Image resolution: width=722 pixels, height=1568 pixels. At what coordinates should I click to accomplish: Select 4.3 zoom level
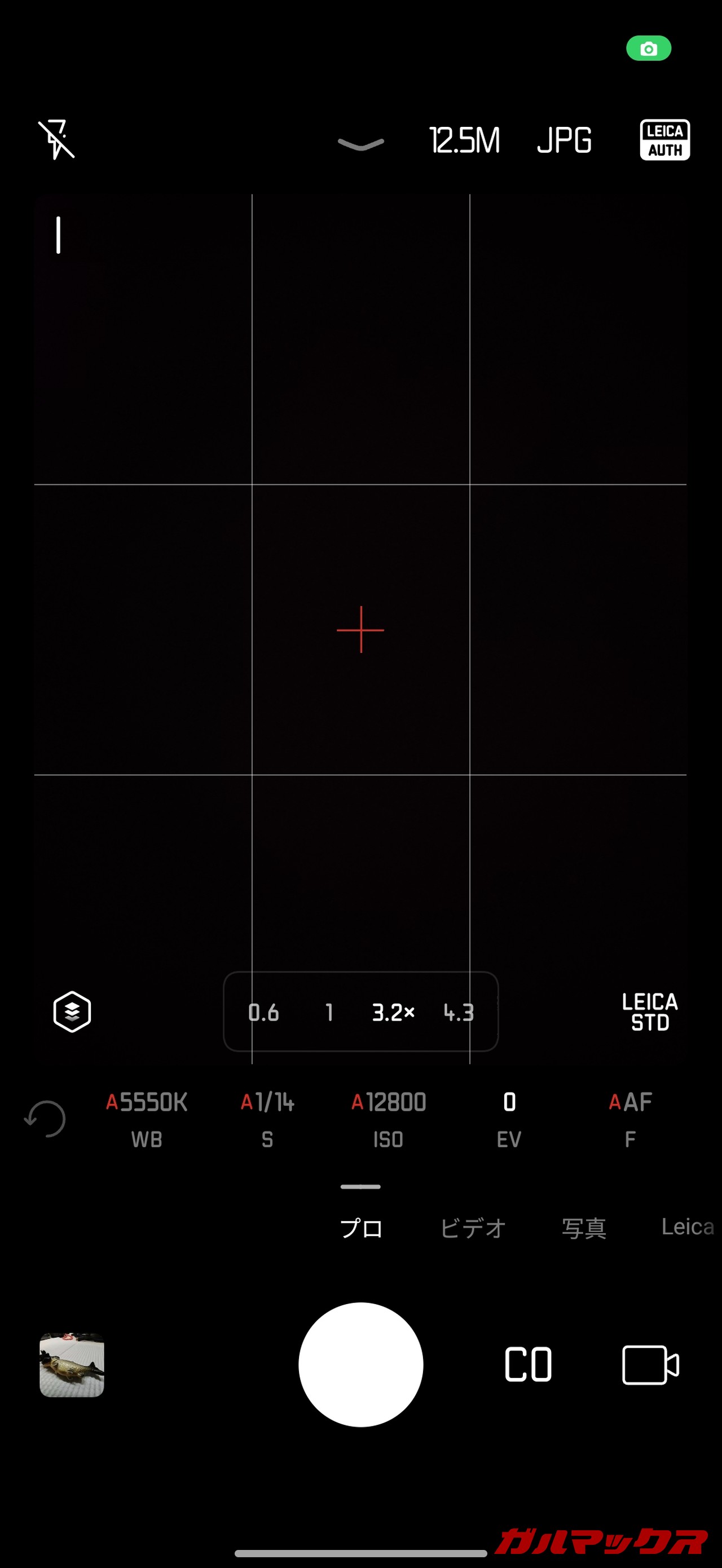[458, 1012]
